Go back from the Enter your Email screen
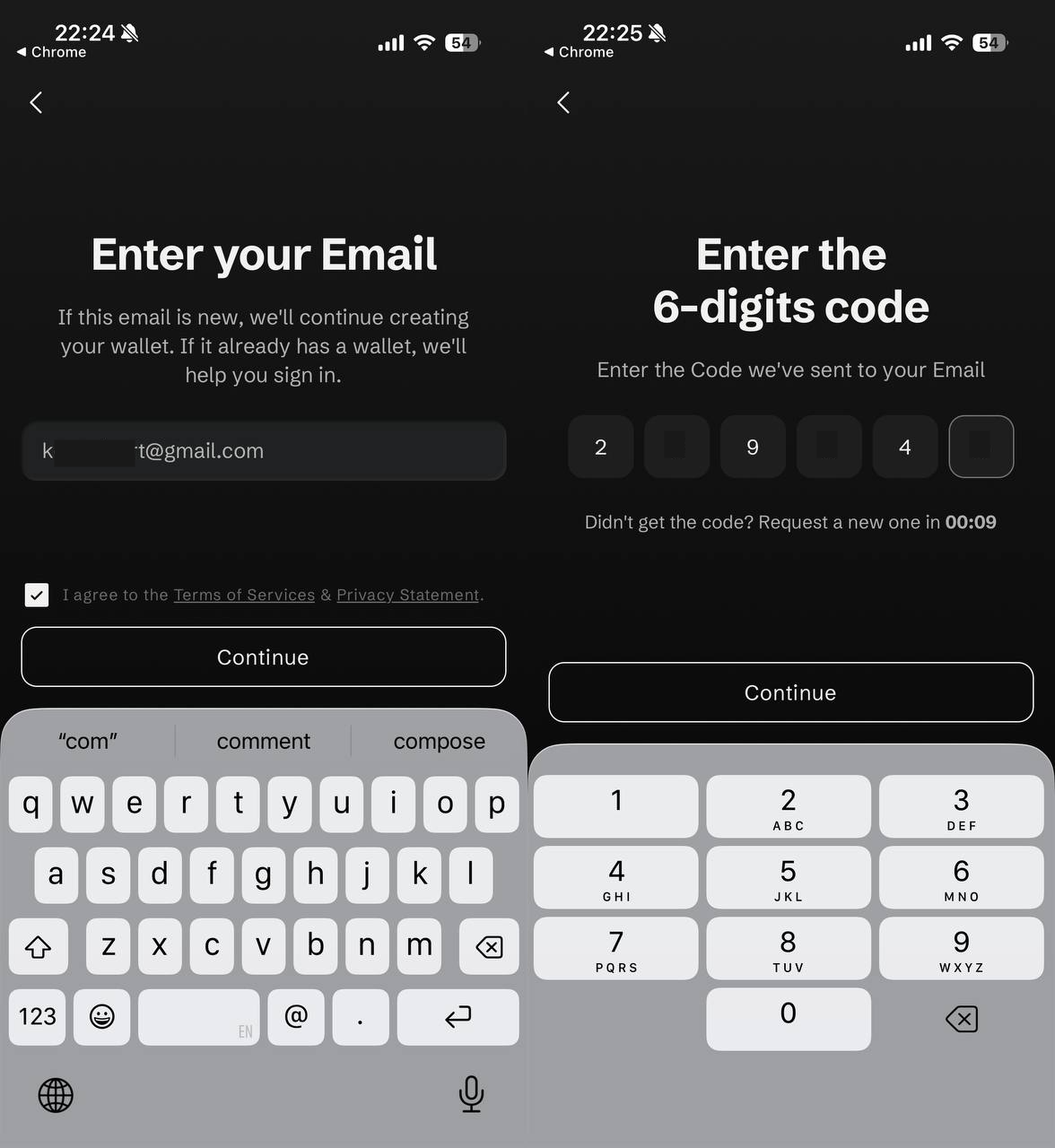This screenshot has width=1055, height=1148. (x=36, y=102)
